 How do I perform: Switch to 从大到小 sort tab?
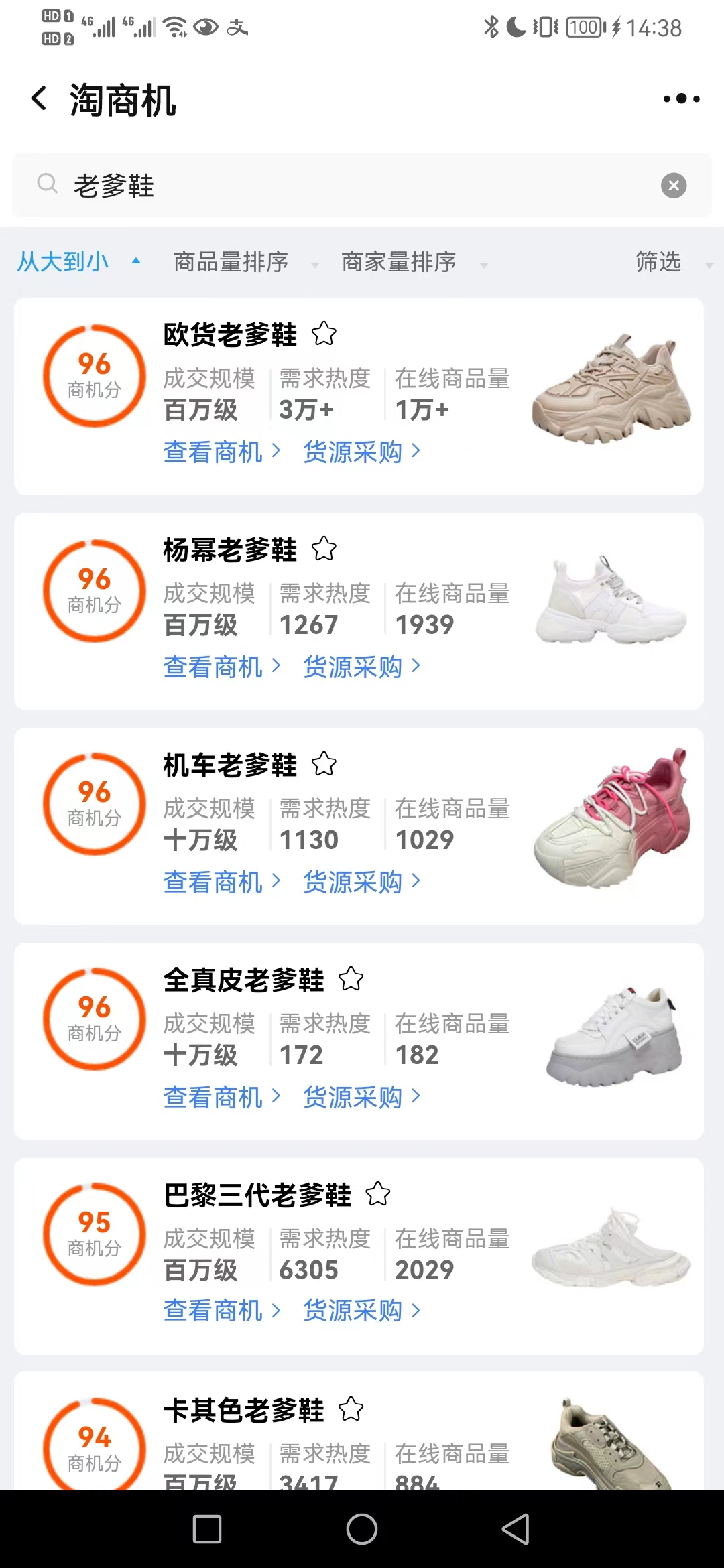coord(62,262)
